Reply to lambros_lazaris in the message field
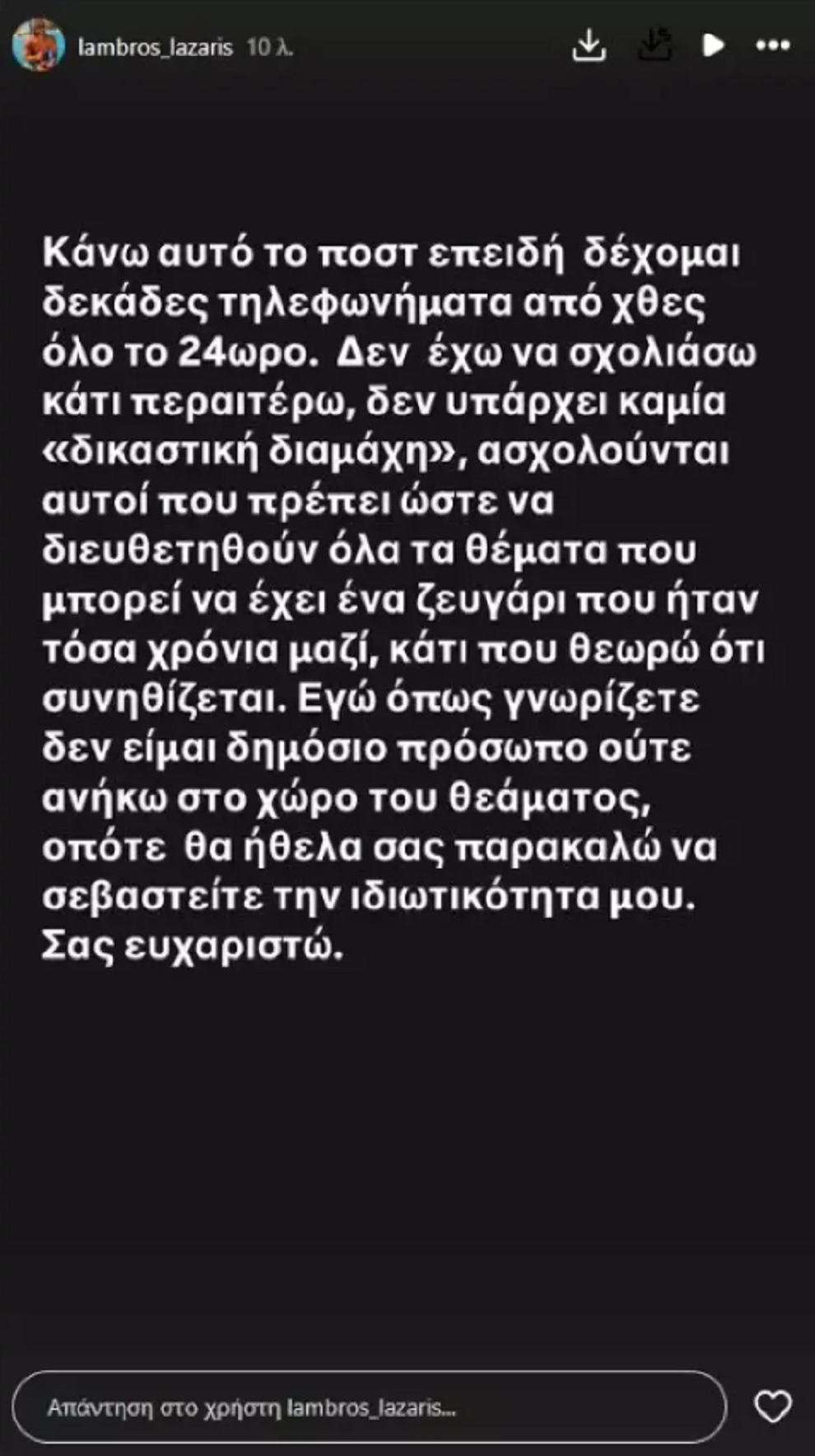Screen dimensions: 815x1456 pos(369,1407)
